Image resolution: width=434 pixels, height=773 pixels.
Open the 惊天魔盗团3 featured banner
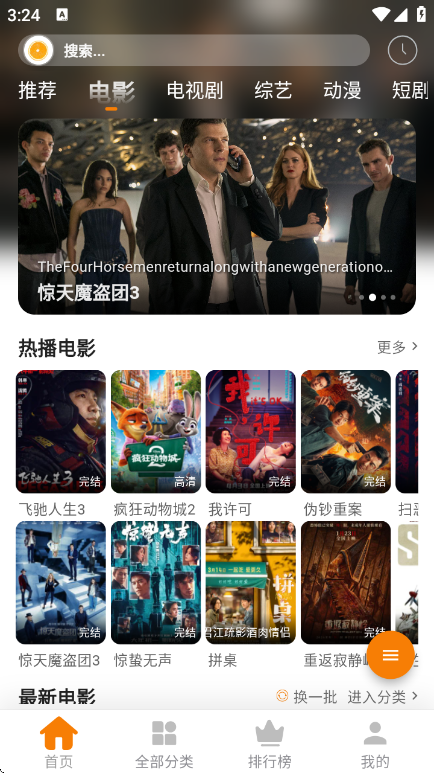pyautogui.click(x=217, y=216)
